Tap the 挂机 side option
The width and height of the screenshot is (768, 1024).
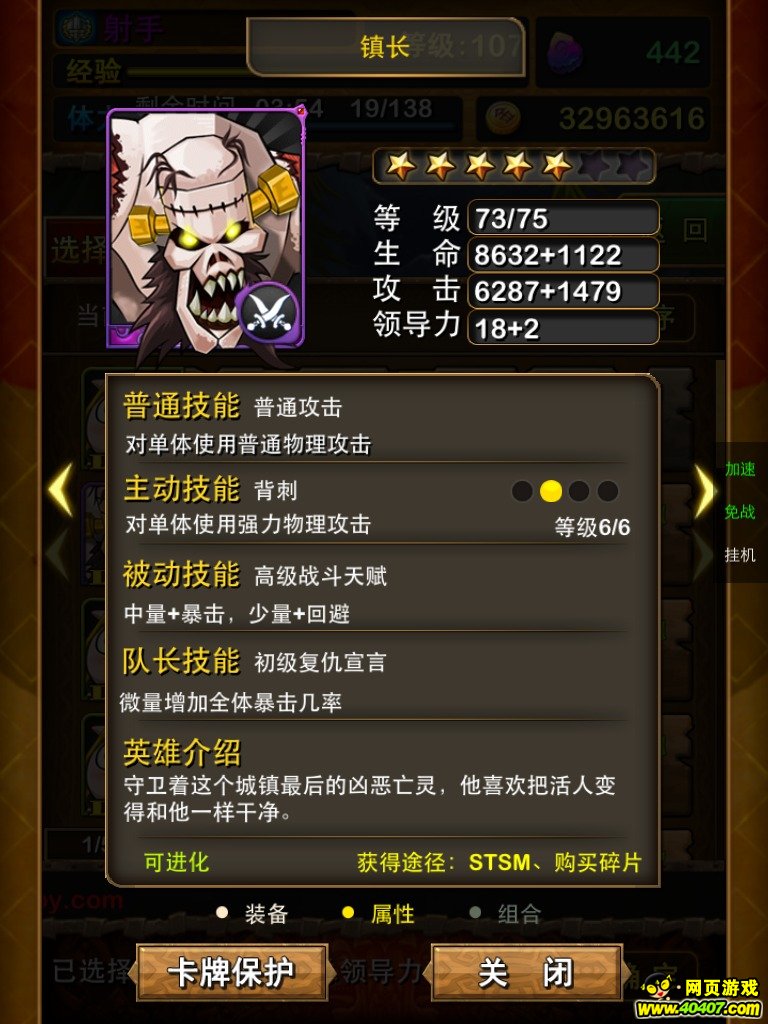coord(740,555)
